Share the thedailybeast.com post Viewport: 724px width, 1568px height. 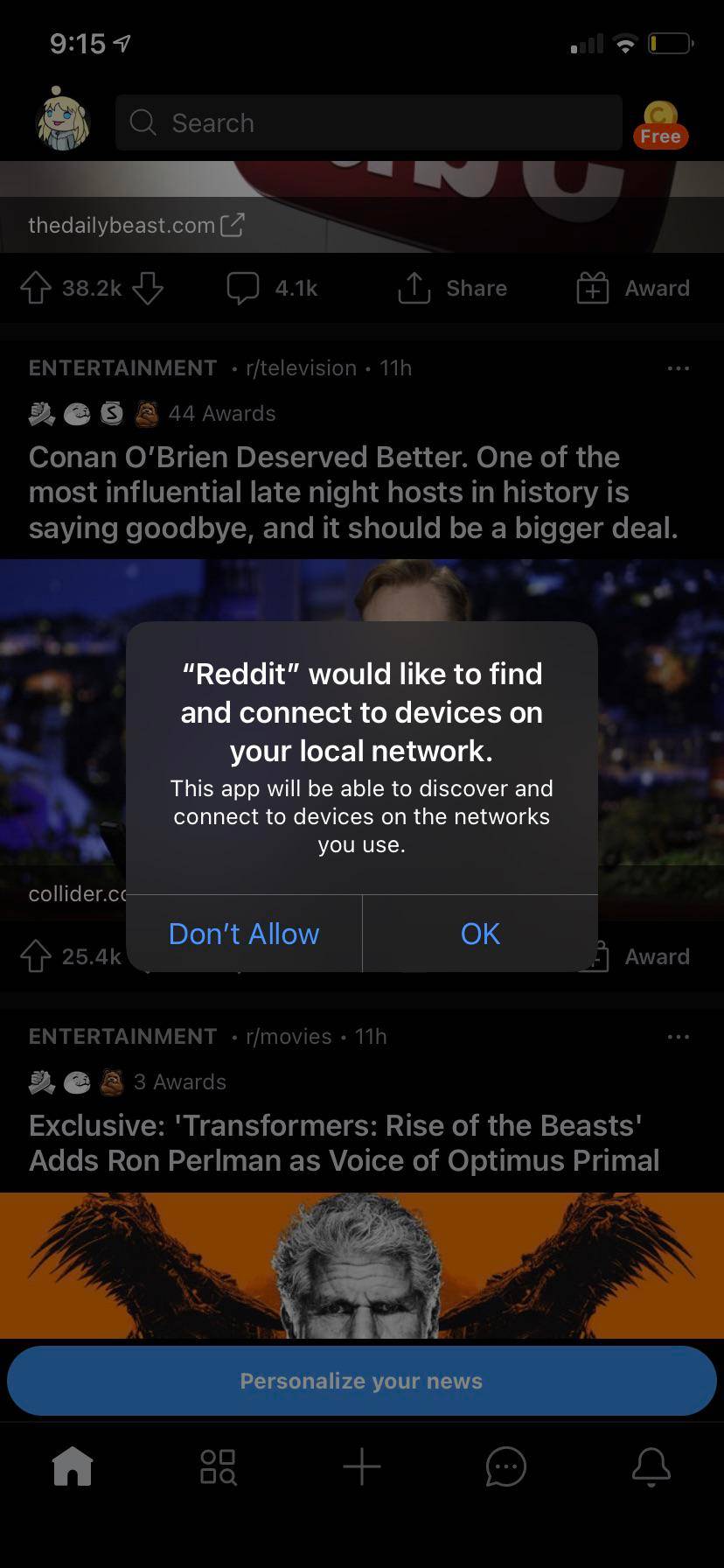click(452, 288)
